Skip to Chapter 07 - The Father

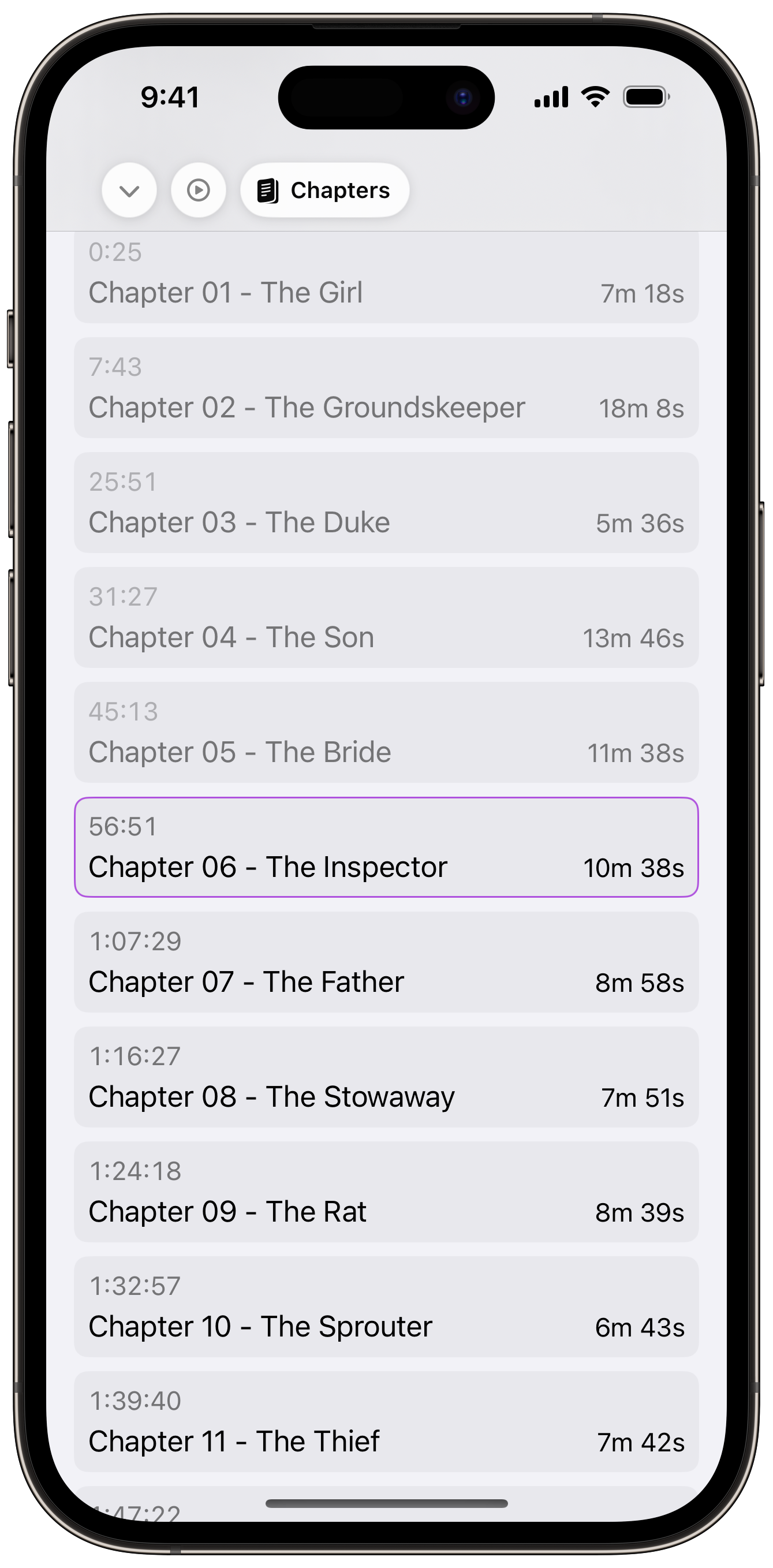(x=386, y=962)
